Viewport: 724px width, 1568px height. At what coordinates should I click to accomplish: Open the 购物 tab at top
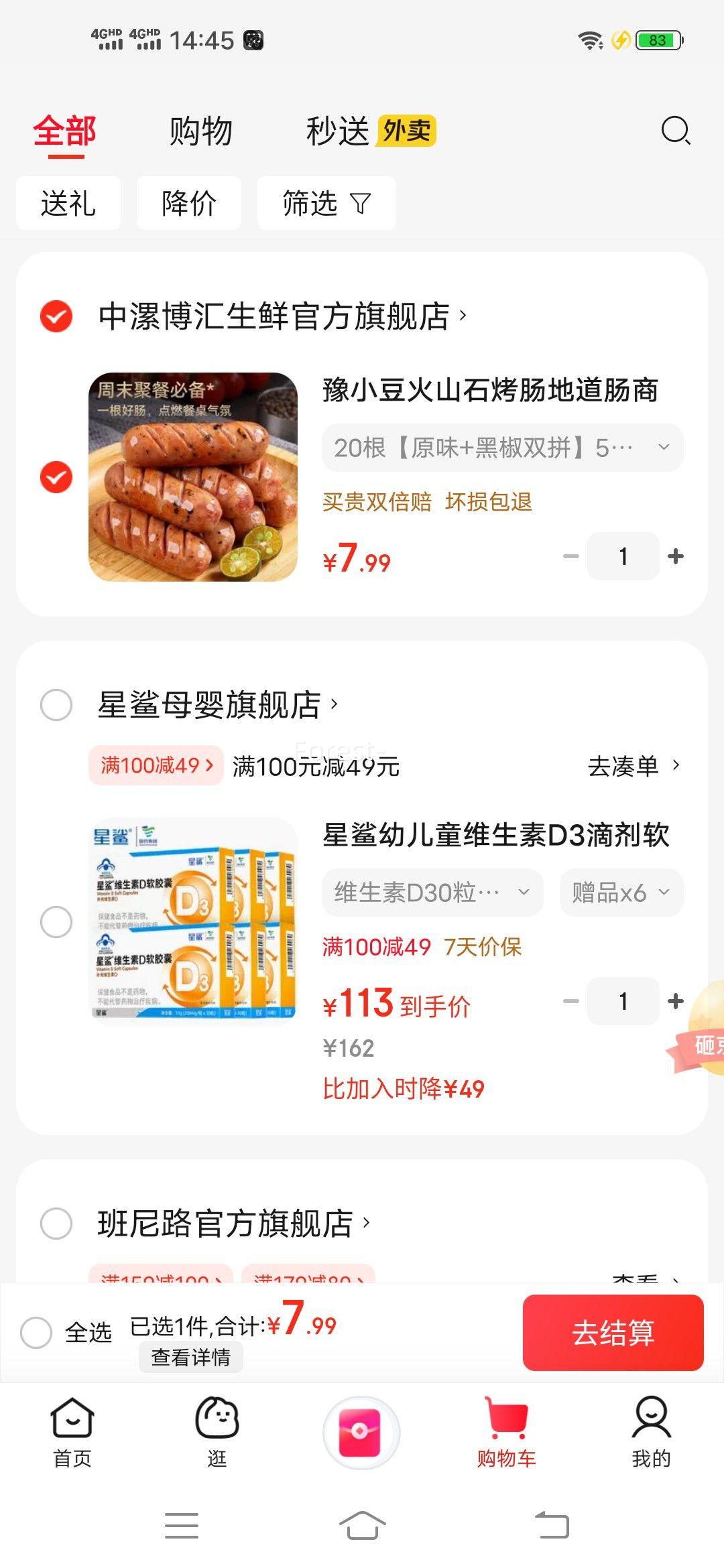click(x=199, y=130)
